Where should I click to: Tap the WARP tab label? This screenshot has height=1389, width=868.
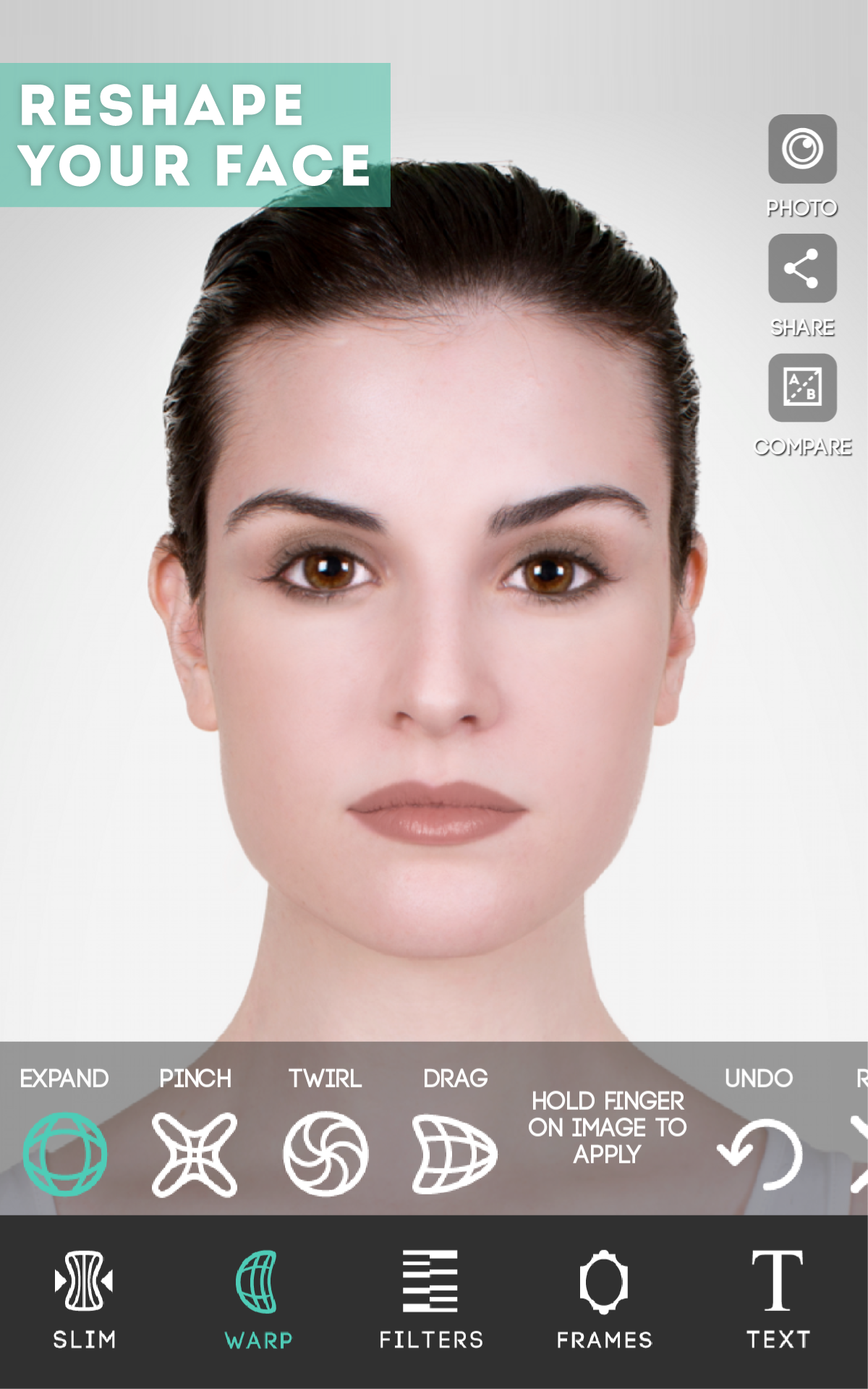click(x=259, y=1340)
